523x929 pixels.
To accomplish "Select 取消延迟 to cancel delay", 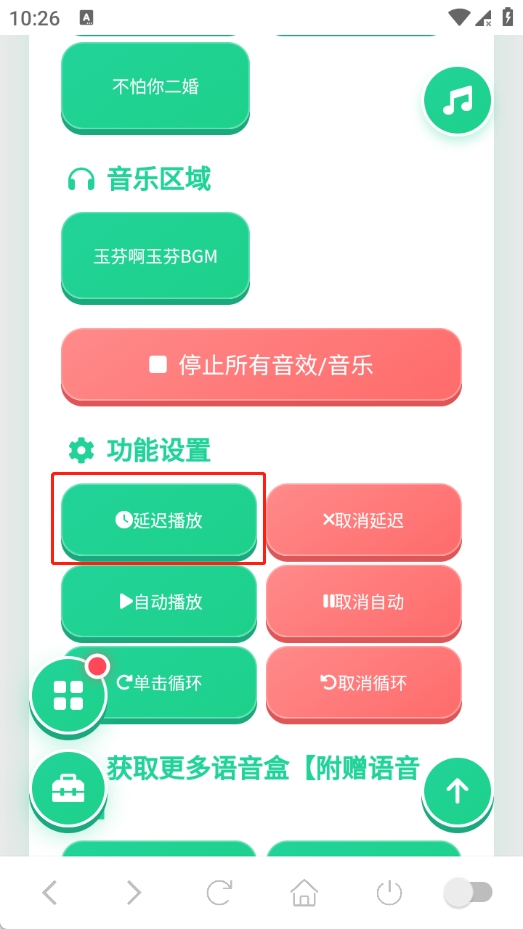I will coord(364,521).
